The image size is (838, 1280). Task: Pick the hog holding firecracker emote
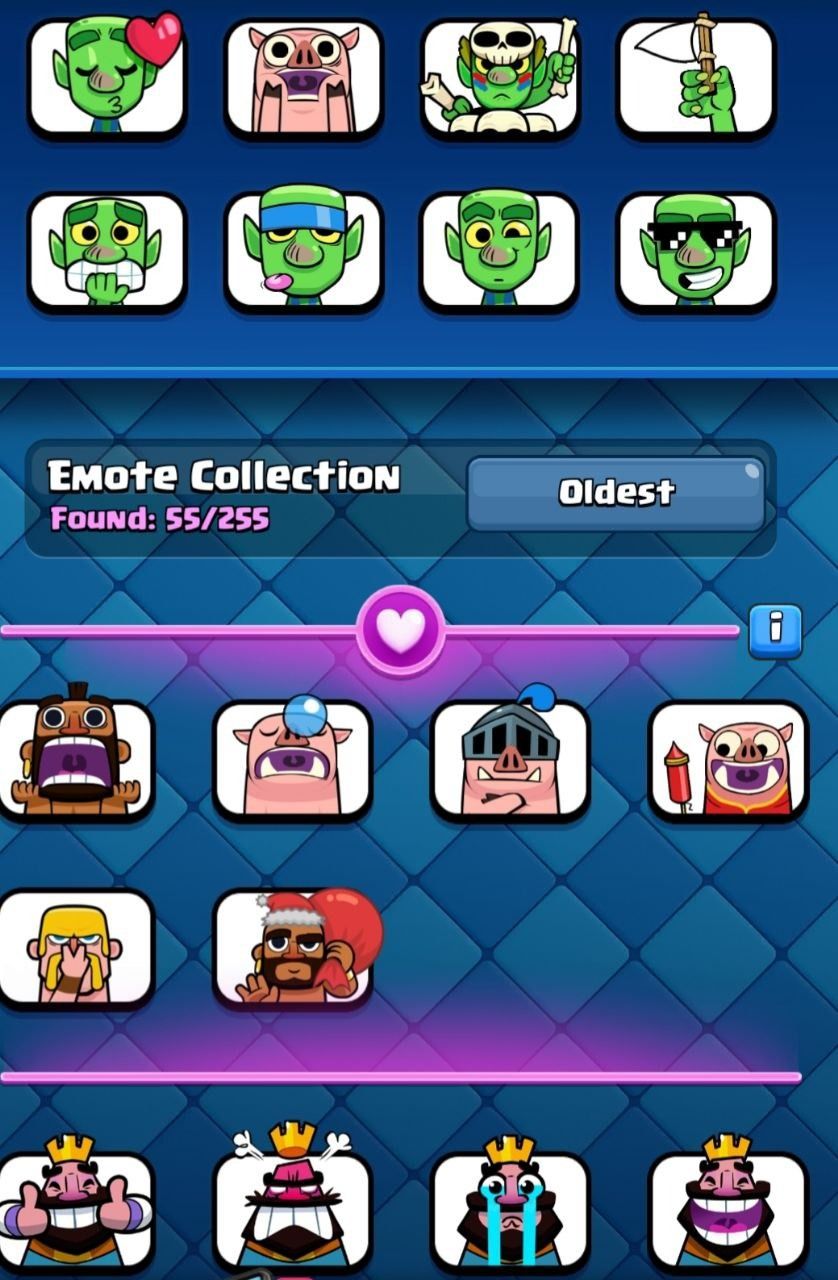point(727,758)
